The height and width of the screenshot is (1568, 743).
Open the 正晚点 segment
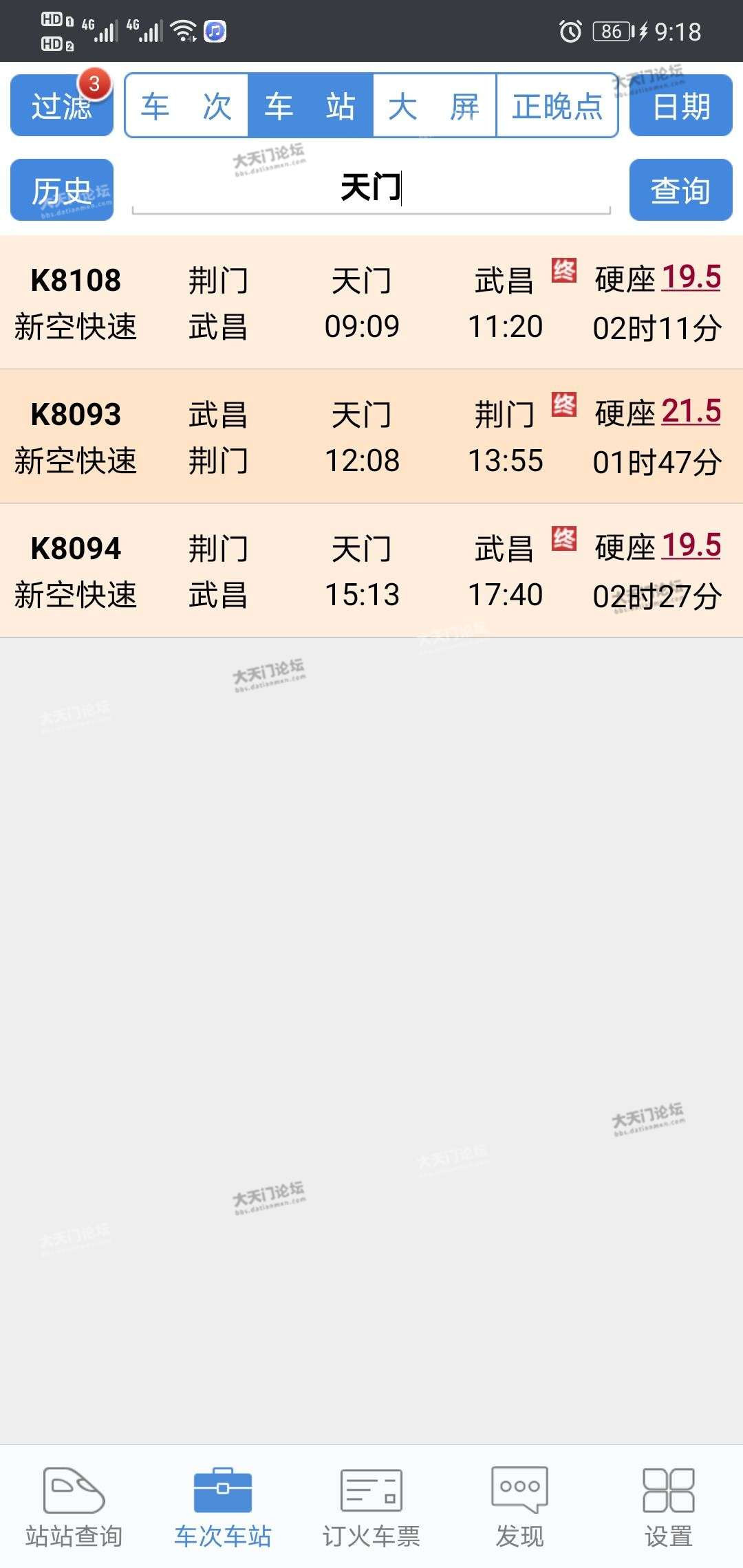click(557, 106)
